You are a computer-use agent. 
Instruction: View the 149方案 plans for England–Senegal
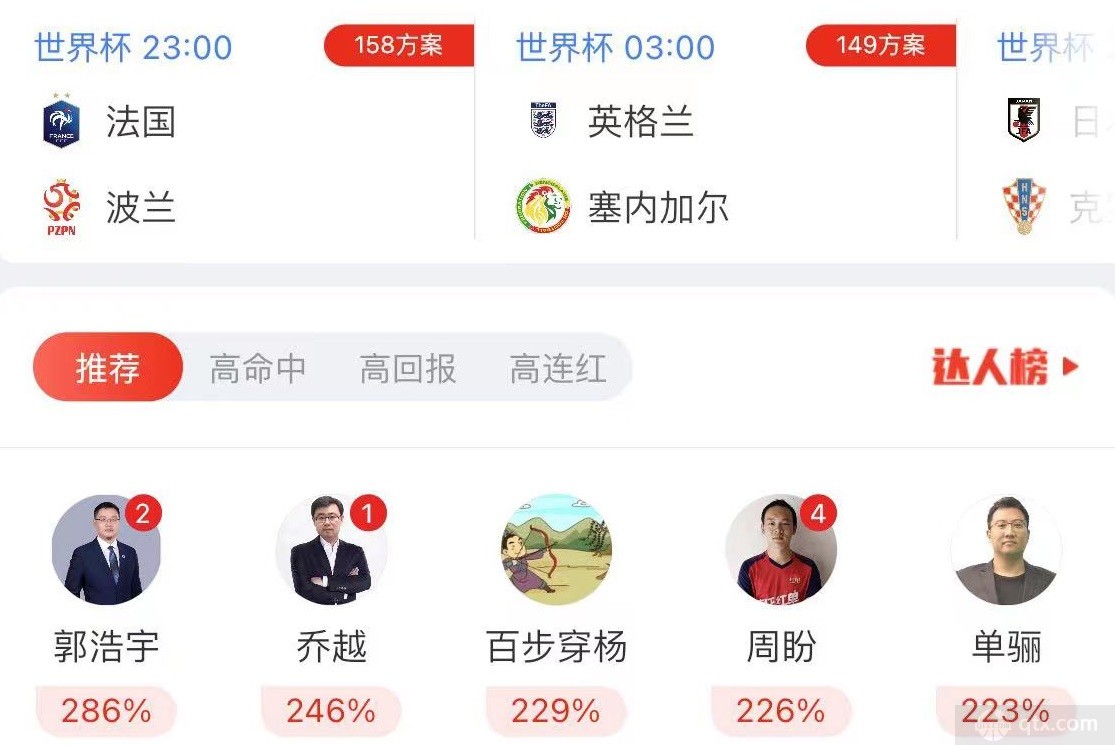pos(881,46)
